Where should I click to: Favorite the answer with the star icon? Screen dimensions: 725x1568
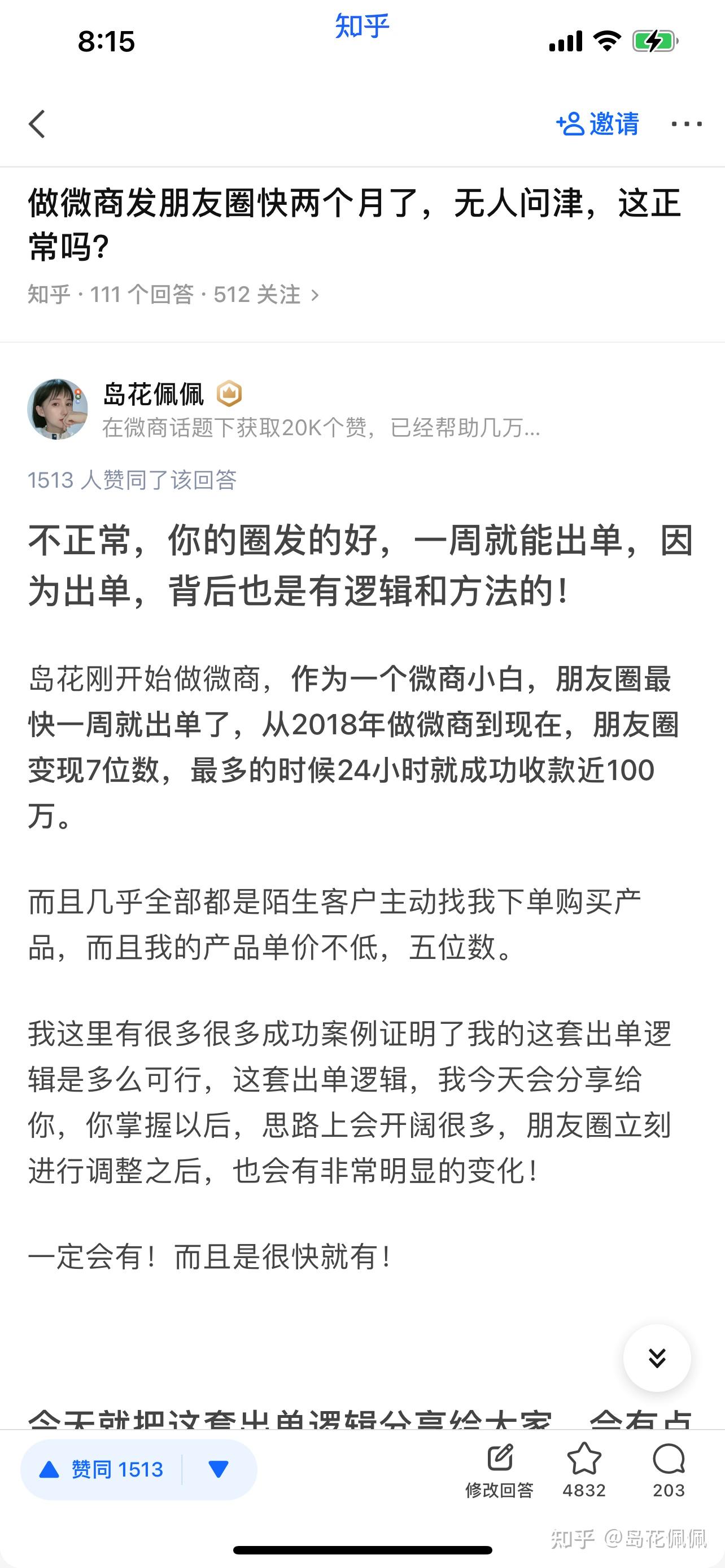click(584, 1469)
